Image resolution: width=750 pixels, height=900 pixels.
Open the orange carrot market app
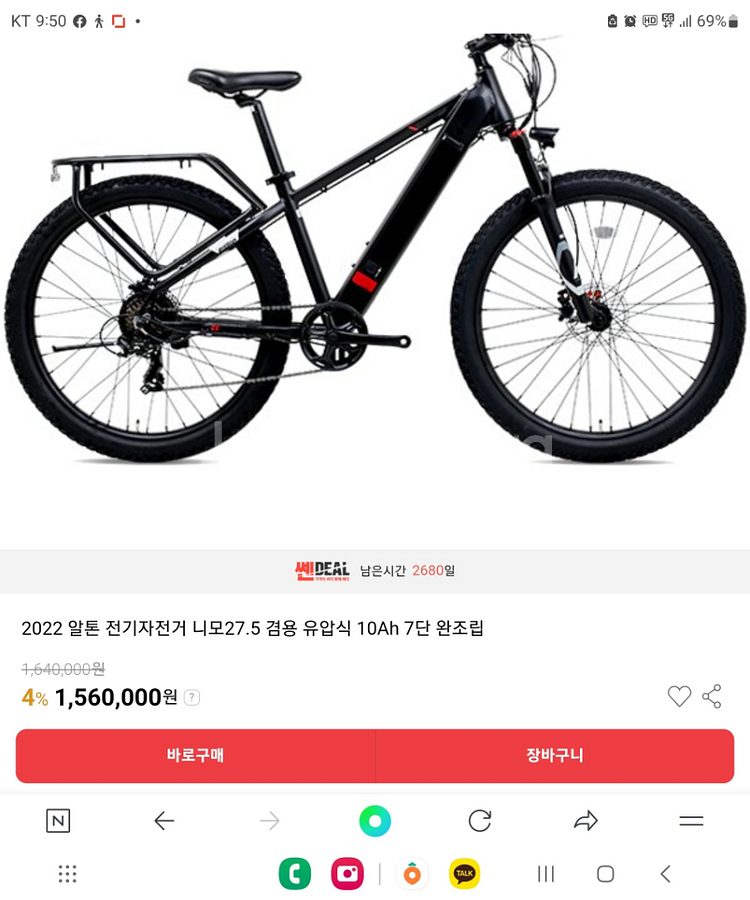(411, 874)
